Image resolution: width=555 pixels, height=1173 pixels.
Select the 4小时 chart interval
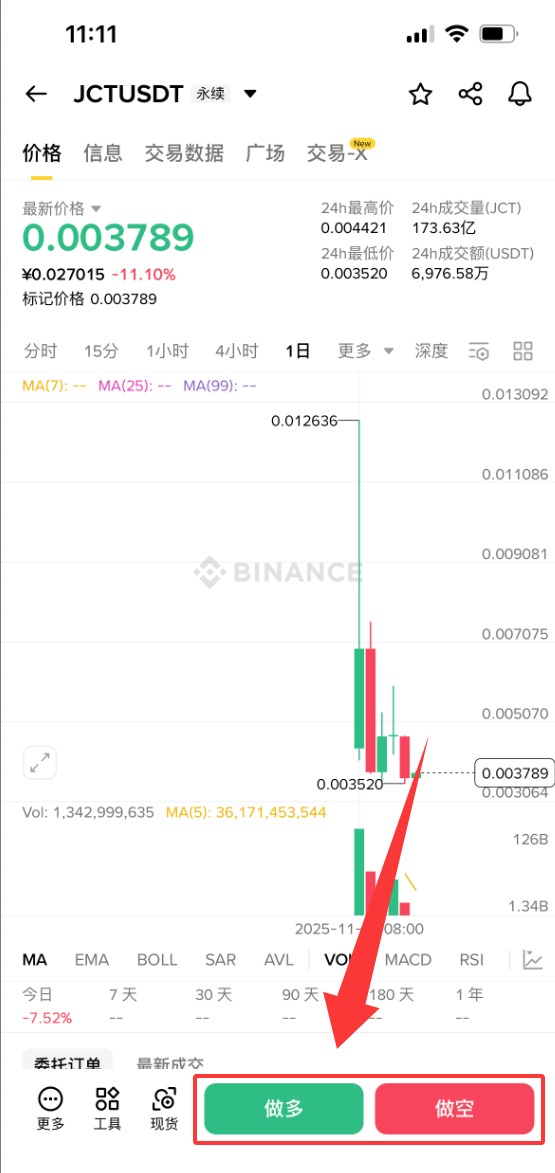click(236, 351)
